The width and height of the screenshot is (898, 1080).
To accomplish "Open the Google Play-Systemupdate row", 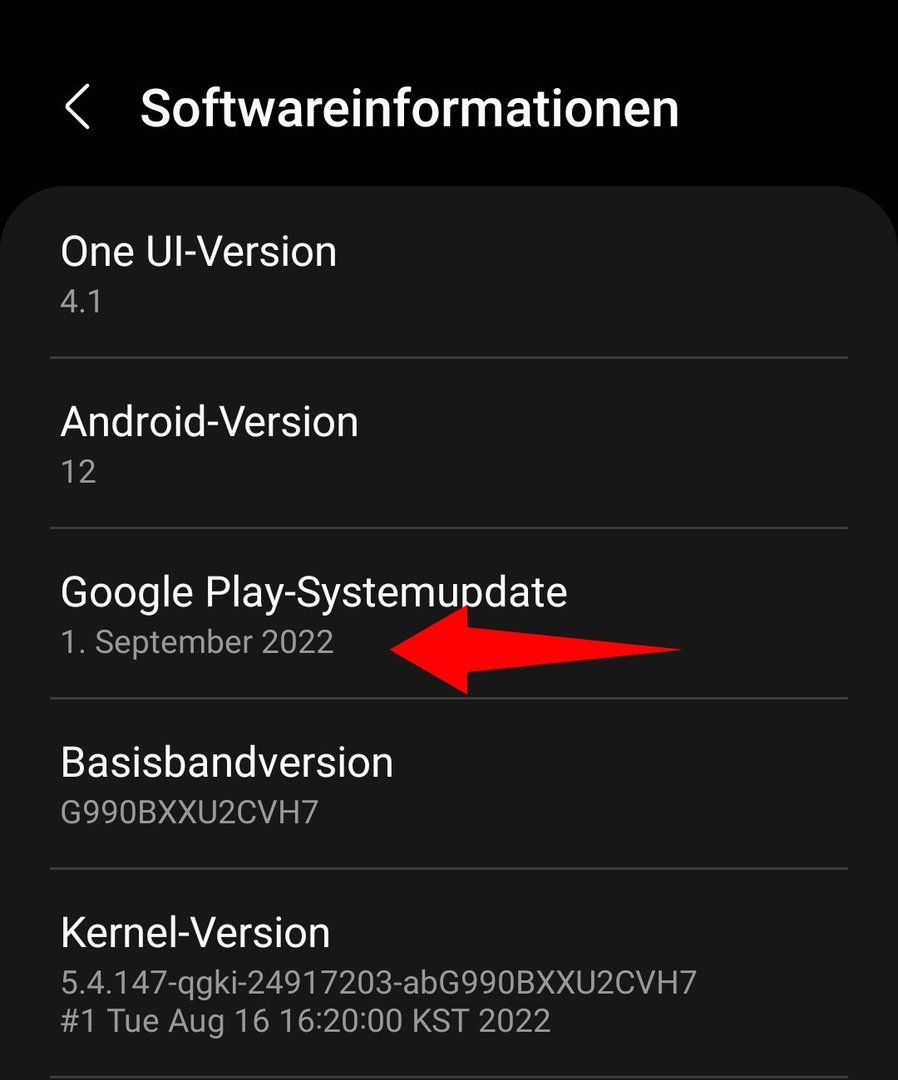I will point(313,613).
